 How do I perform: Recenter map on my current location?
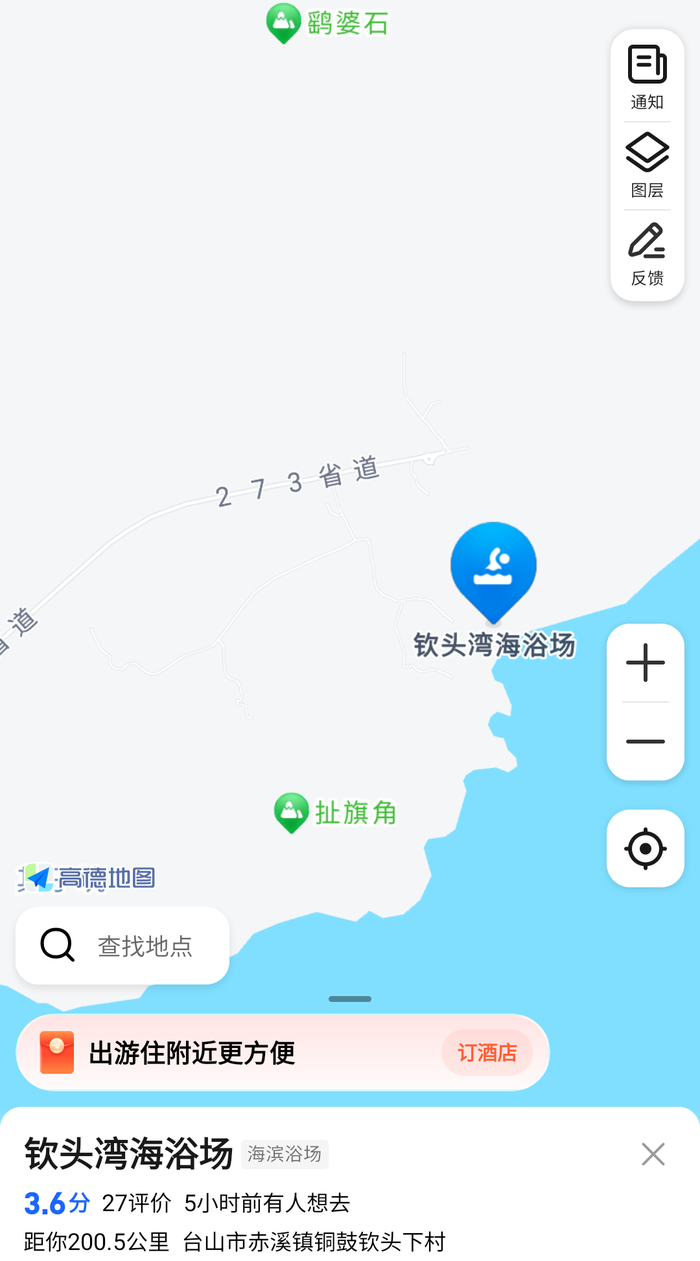(645, 849)
